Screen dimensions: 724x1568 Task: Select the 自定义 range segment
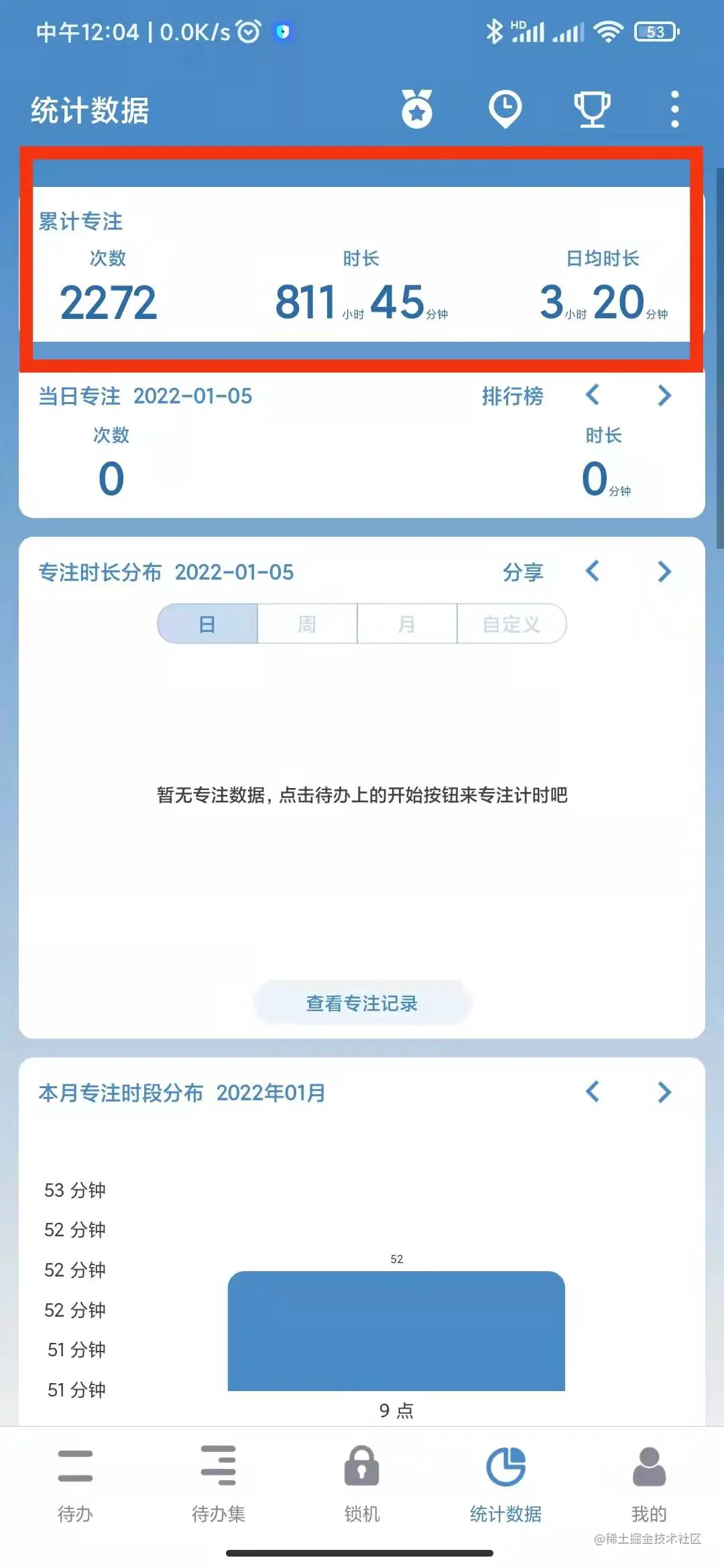511,624
